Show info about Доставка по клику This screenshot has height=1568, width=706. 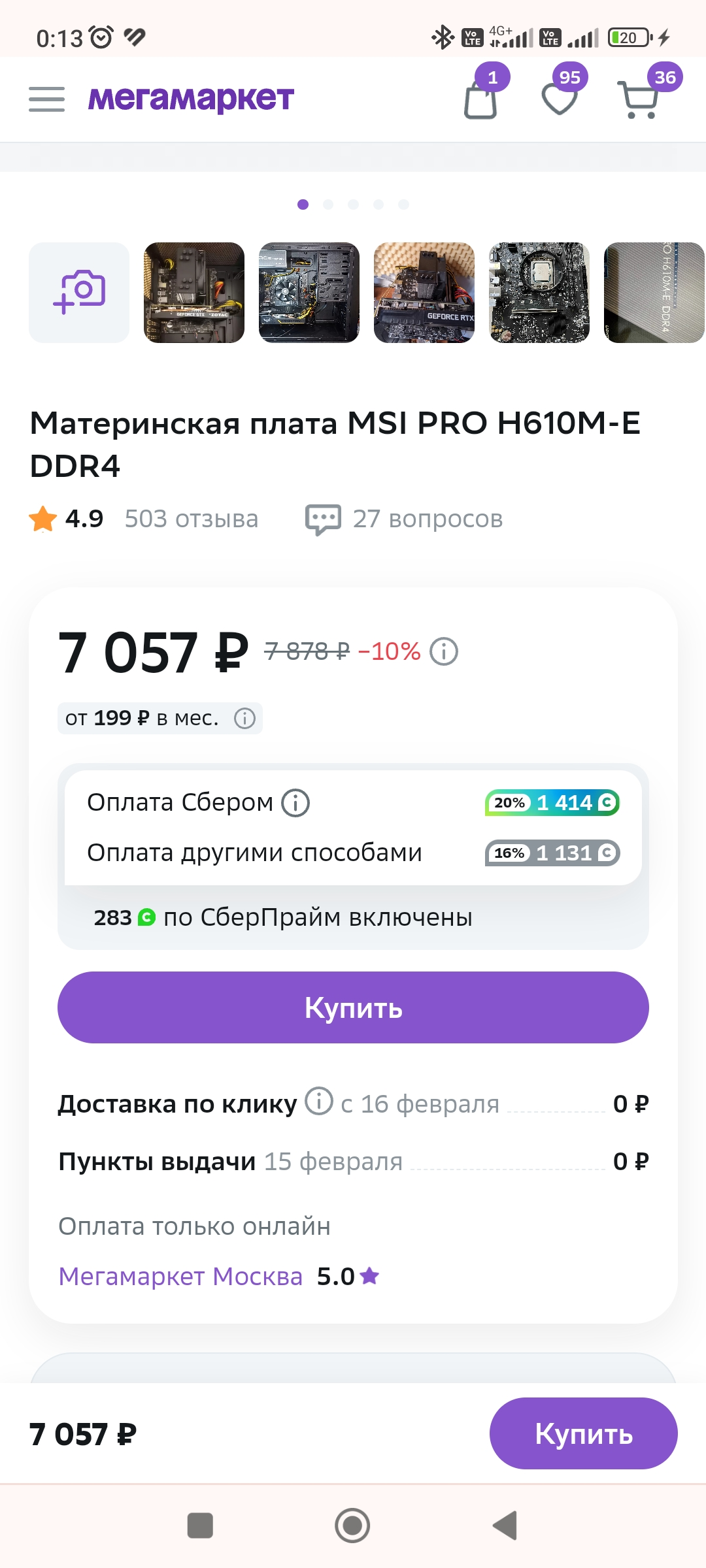point(320,1101)
